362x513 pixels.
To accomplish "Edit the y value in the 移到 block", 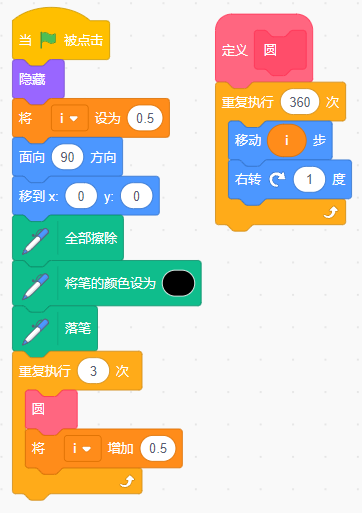I will [136, 196].
